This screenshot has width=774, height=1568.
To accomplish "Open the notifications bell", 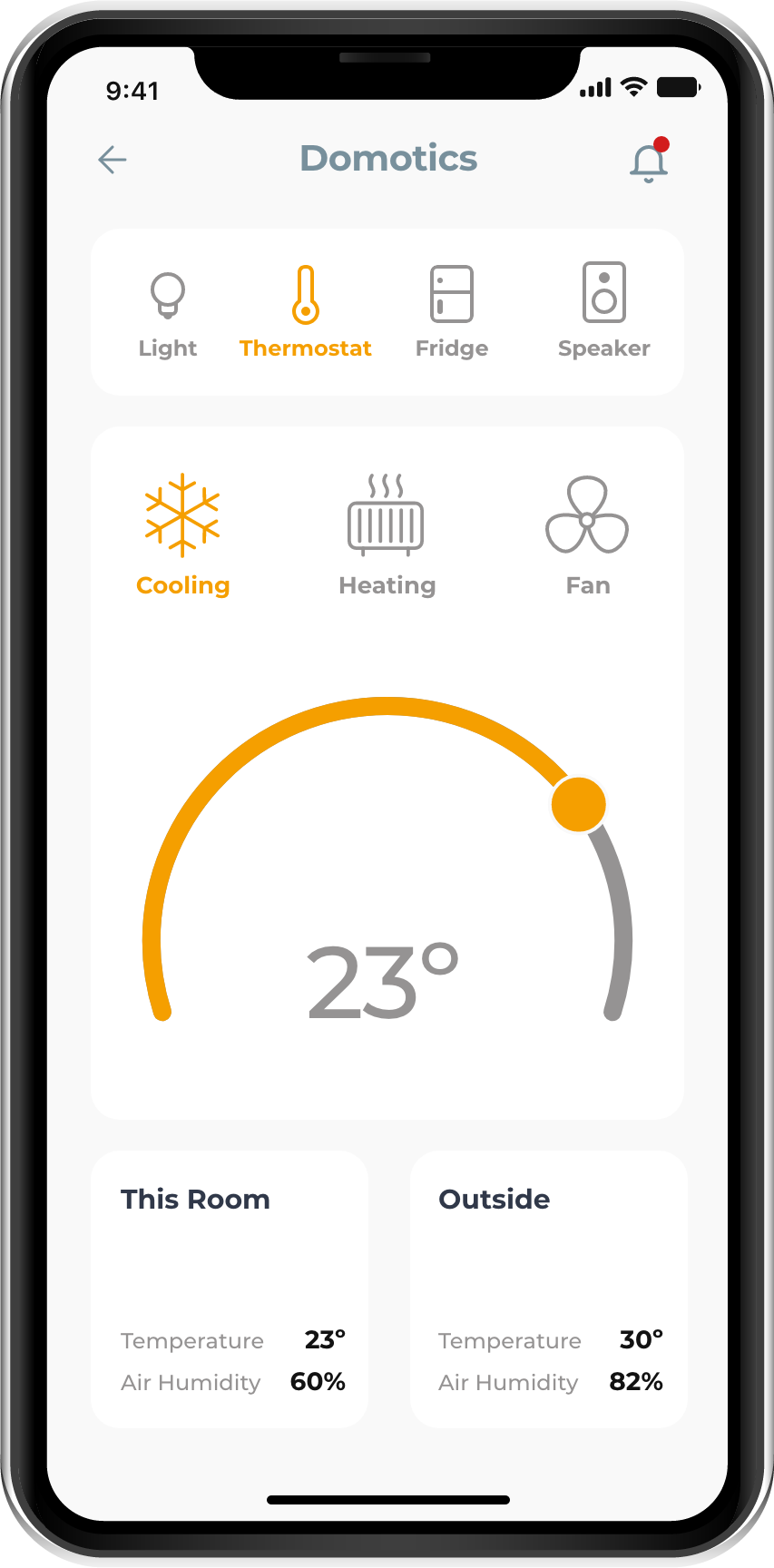I will click(x=649, y=162).
